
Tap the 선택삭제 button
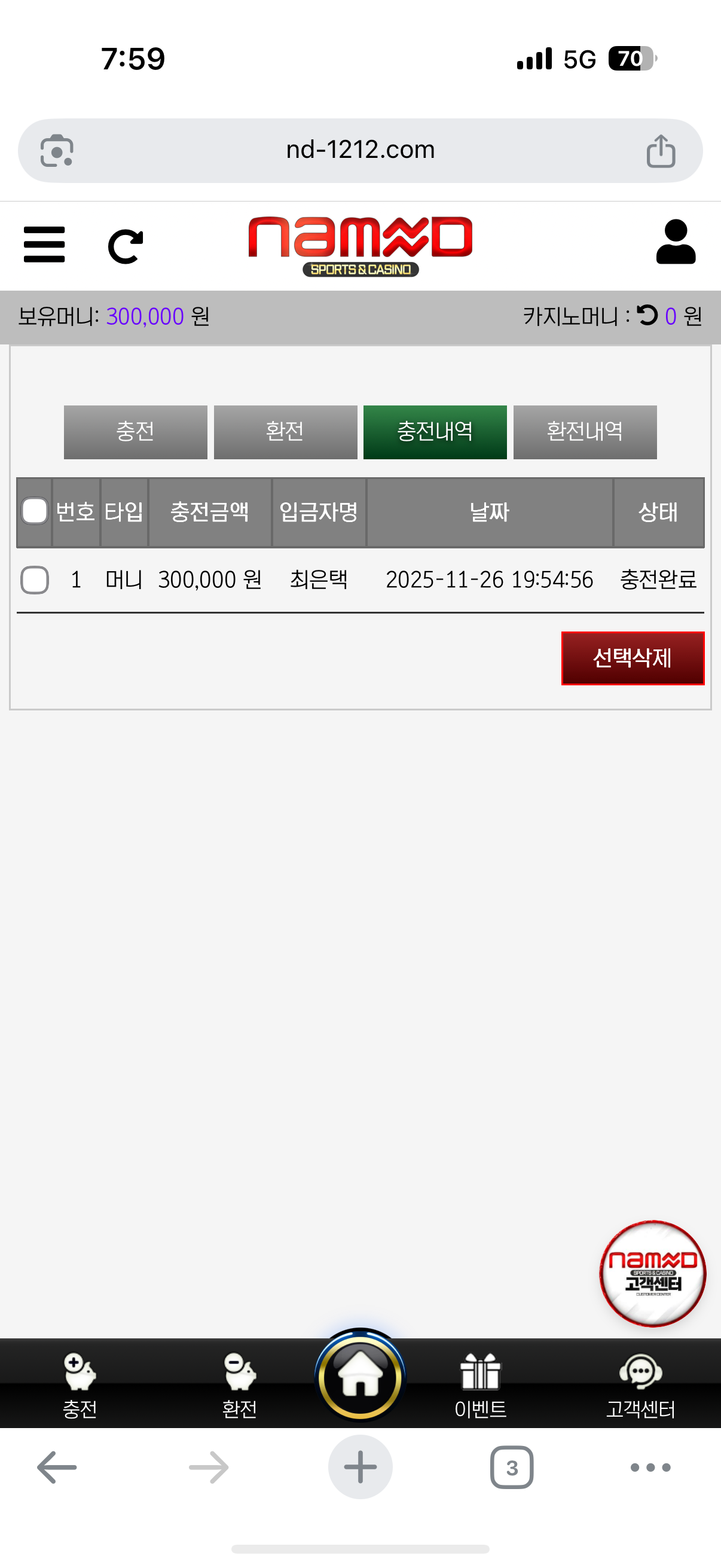tap(632, 658)
